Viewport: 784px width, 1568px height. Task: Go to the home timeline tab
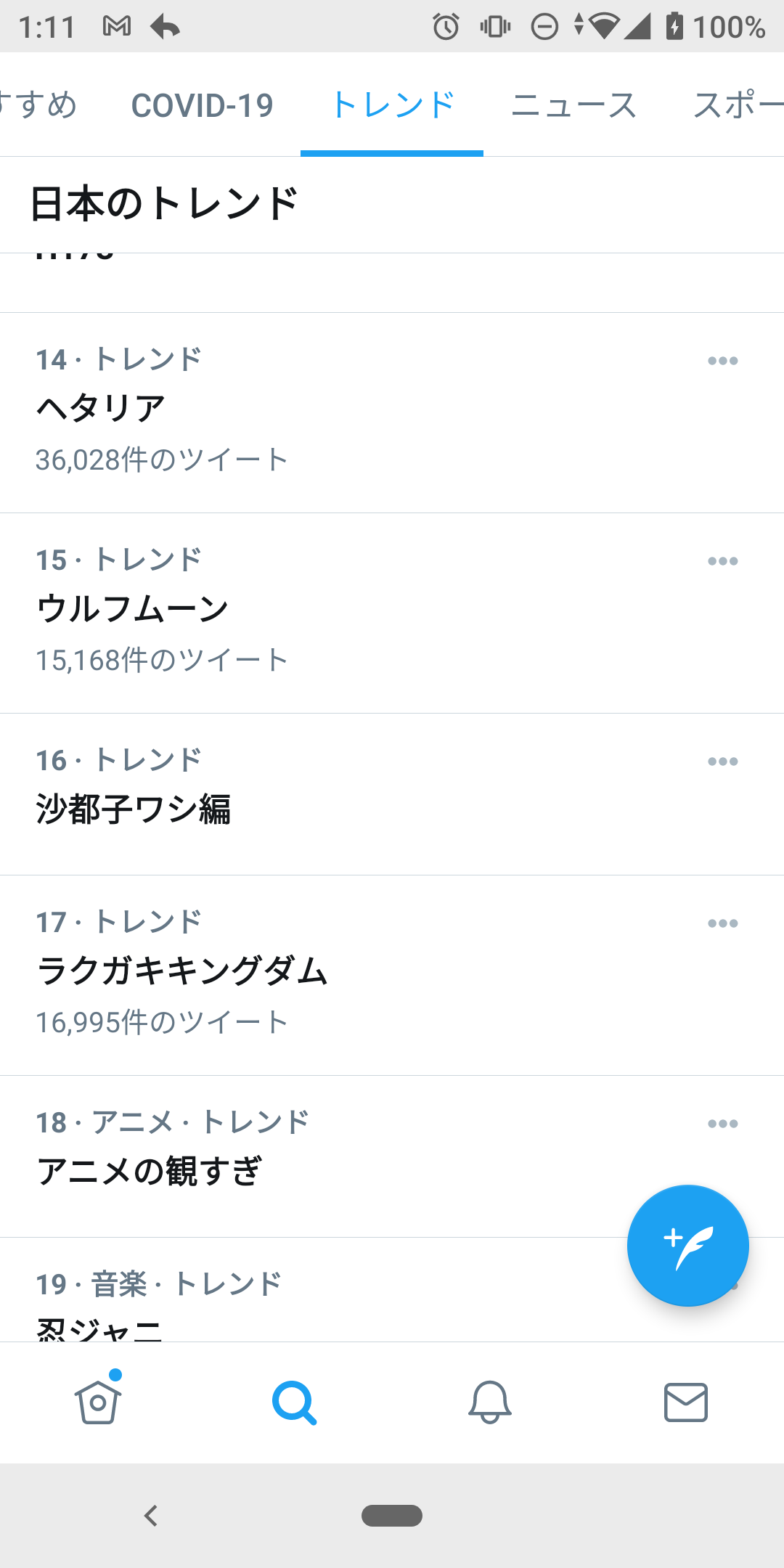point(98,1401)
